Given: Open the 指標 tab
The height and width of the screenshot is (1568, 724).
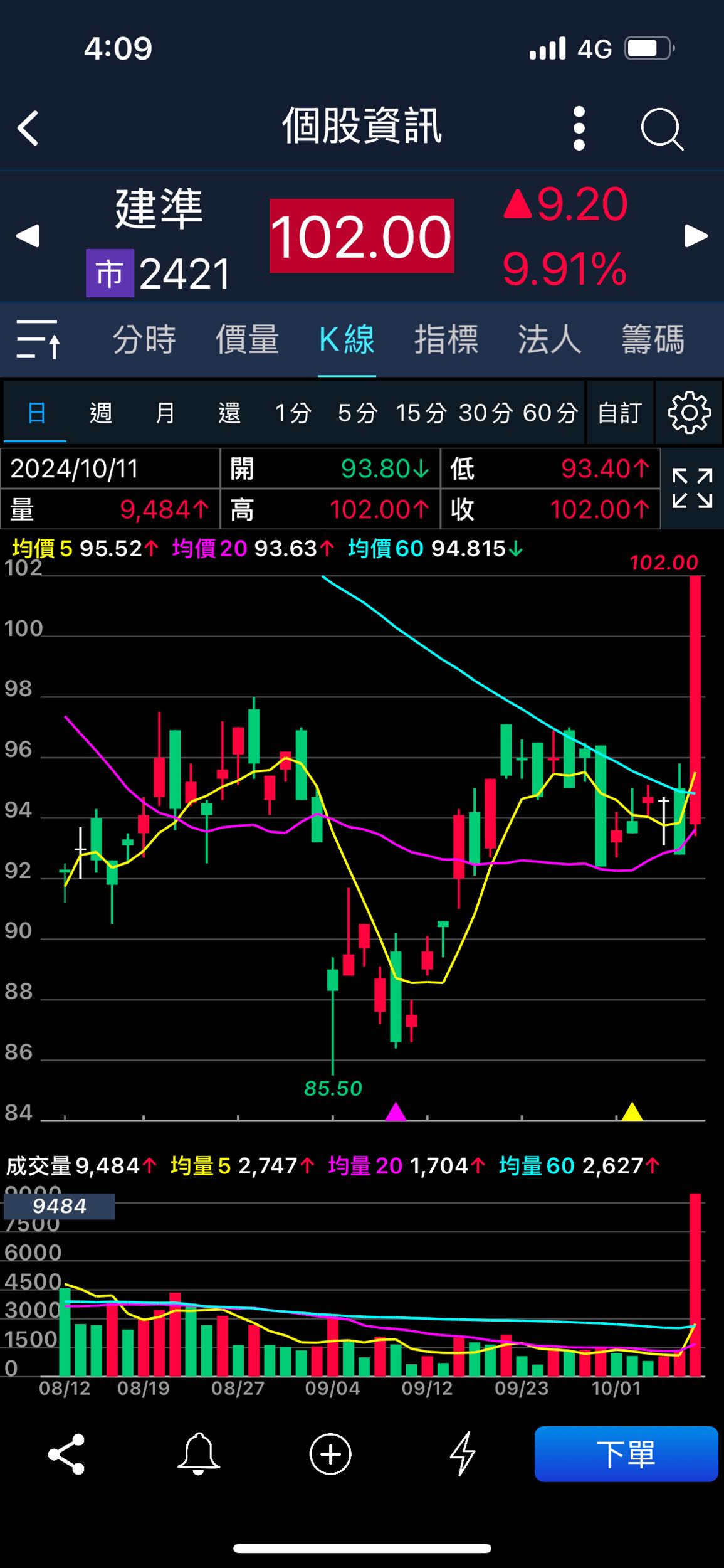Looking at the screenshot, I should 446,339.
